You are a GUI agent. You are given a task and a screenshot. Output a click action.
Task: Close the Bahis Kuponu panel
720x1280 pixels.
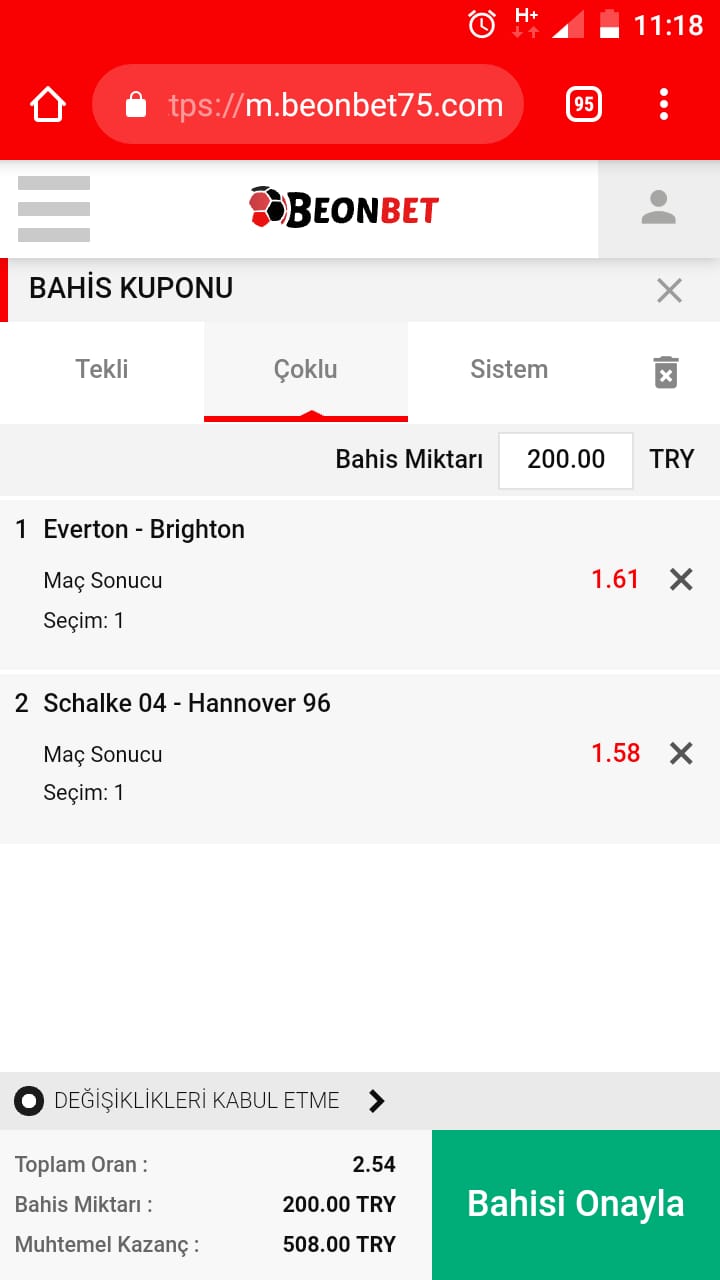click(669, 290)
